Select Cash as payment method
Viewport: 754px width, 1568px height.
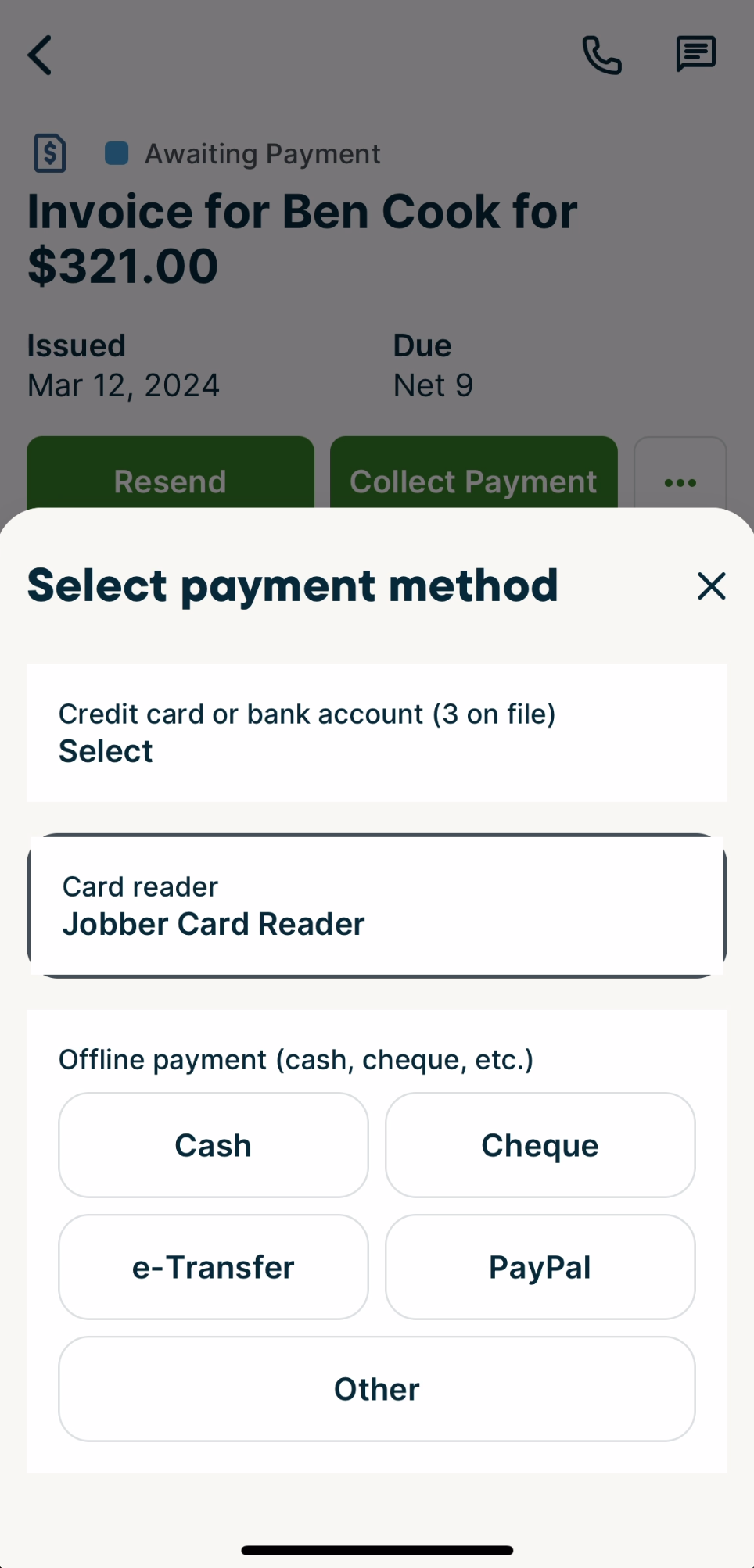click(x=213, y=1145)
